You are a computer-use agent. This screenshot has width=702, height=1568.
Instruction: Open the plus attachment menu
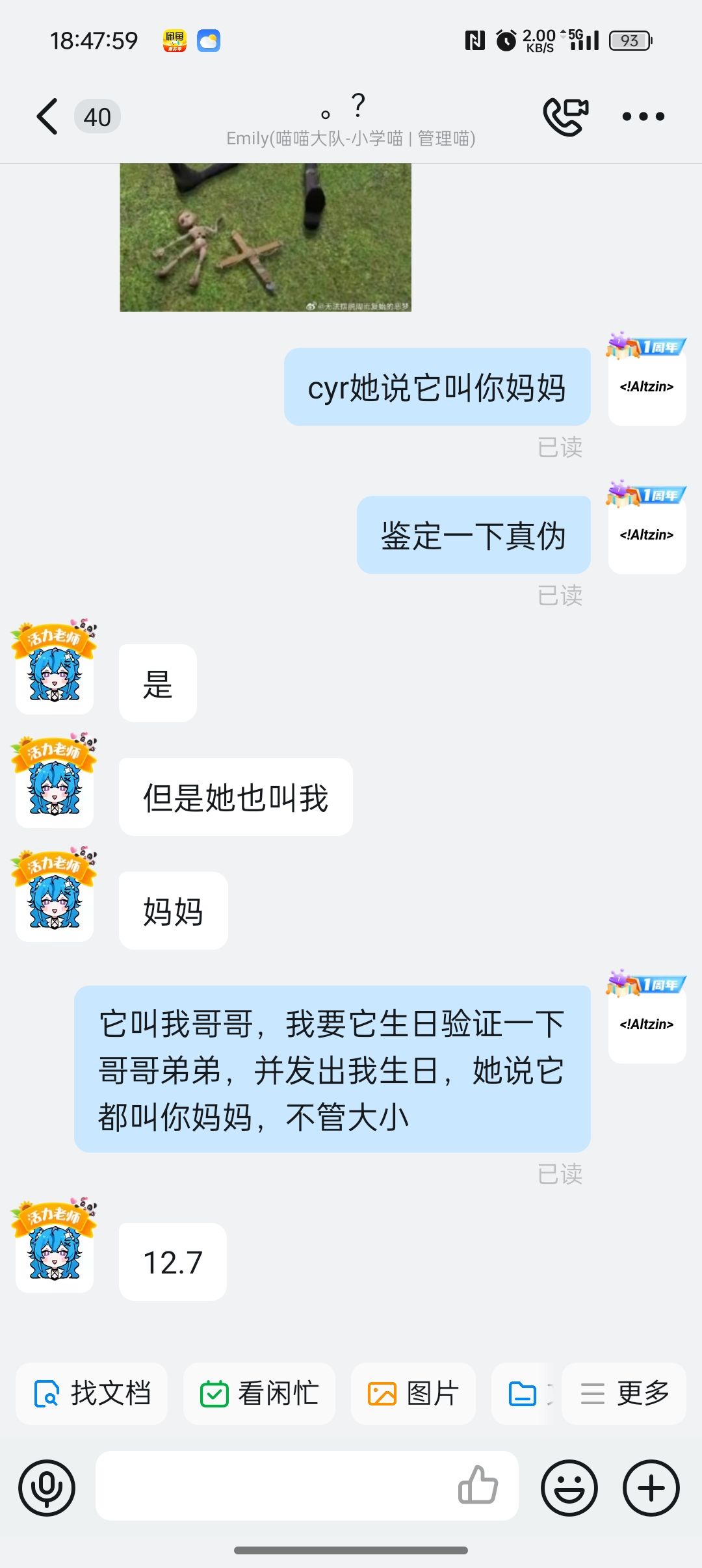[x=651, y=1487]
